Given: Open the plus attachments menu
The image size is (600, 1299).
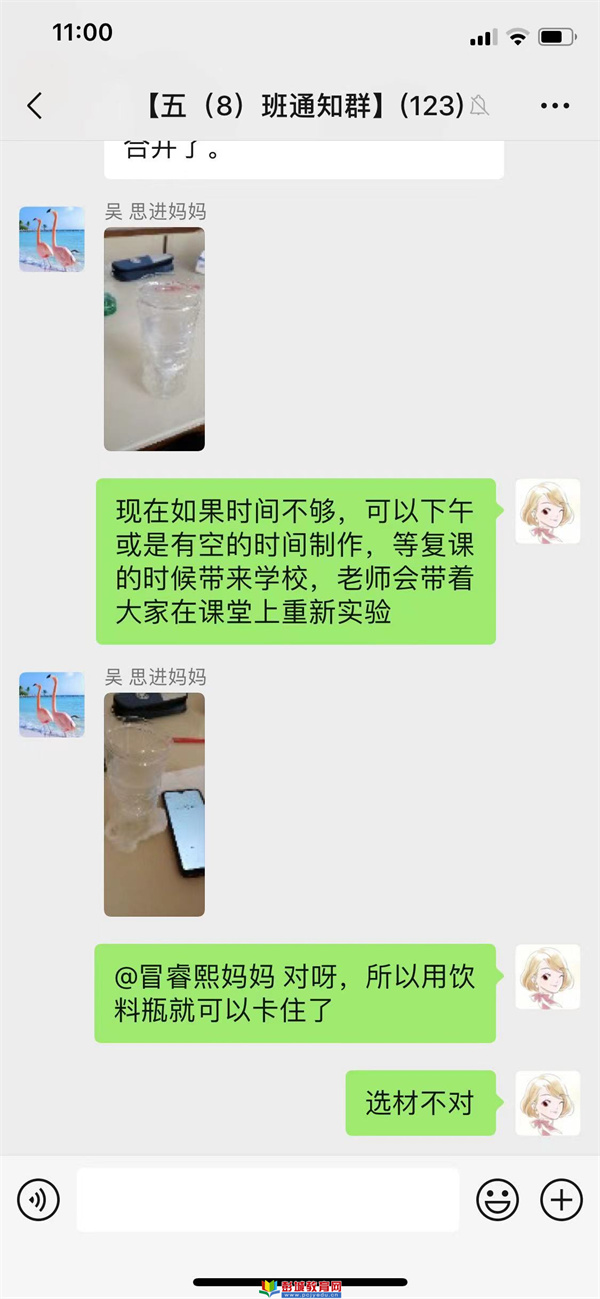Looking at the screenshot, I should click(x=561, y=1198).
